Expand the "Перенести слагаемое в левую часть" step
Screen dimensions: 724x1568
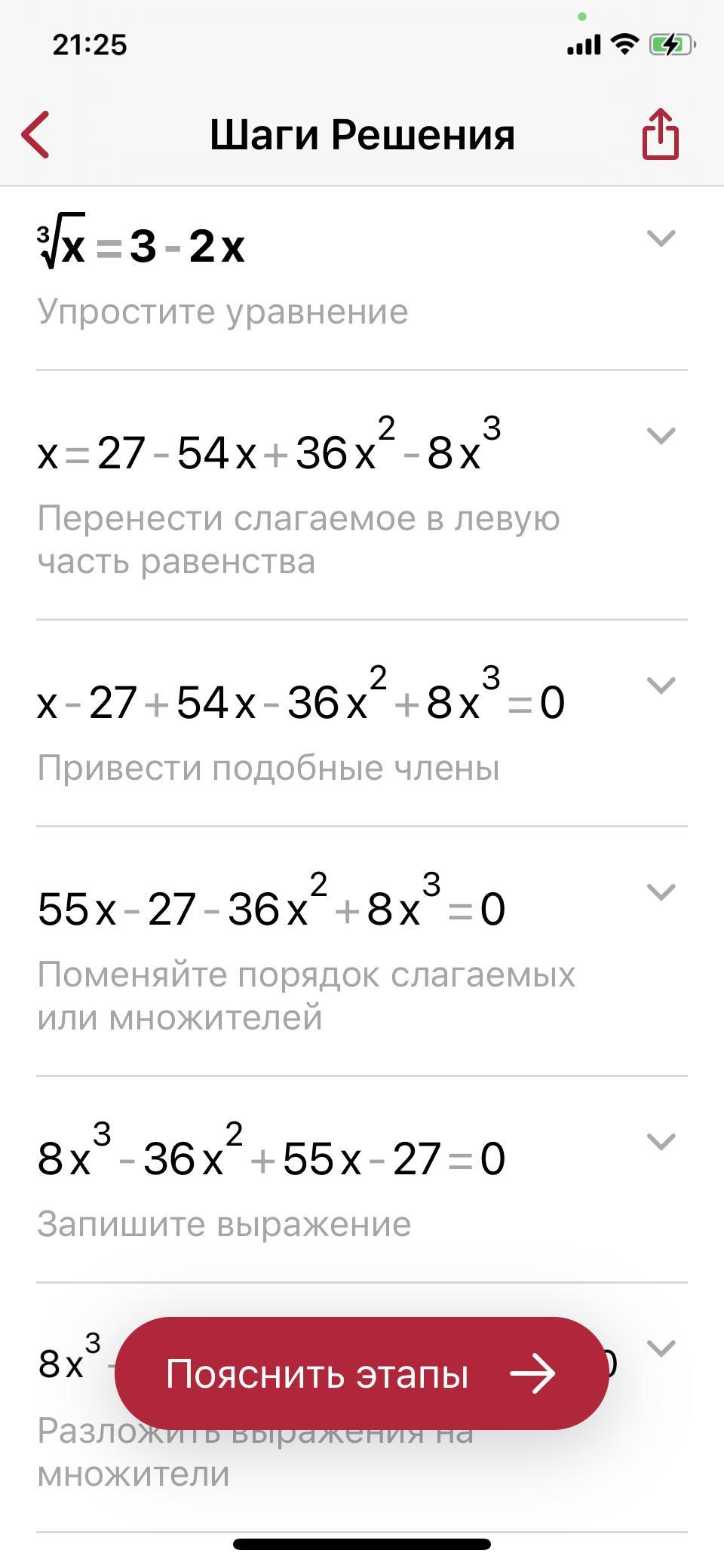[661, 436]
